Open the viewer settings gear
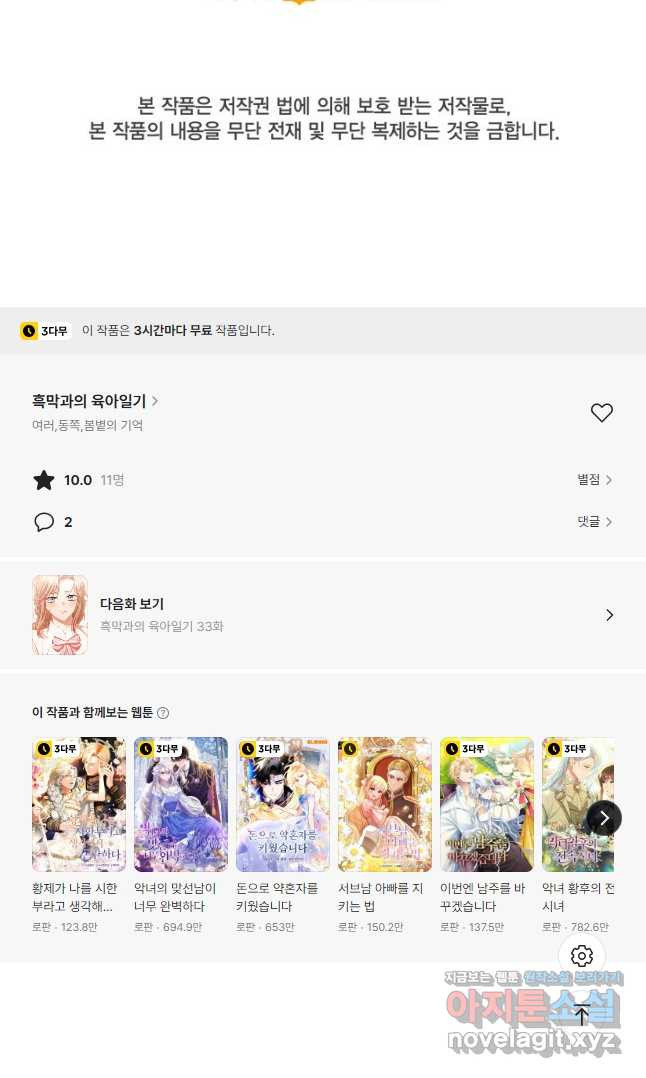The height and width of the screenshot is (1078, 646). click(x=582, y=956)
